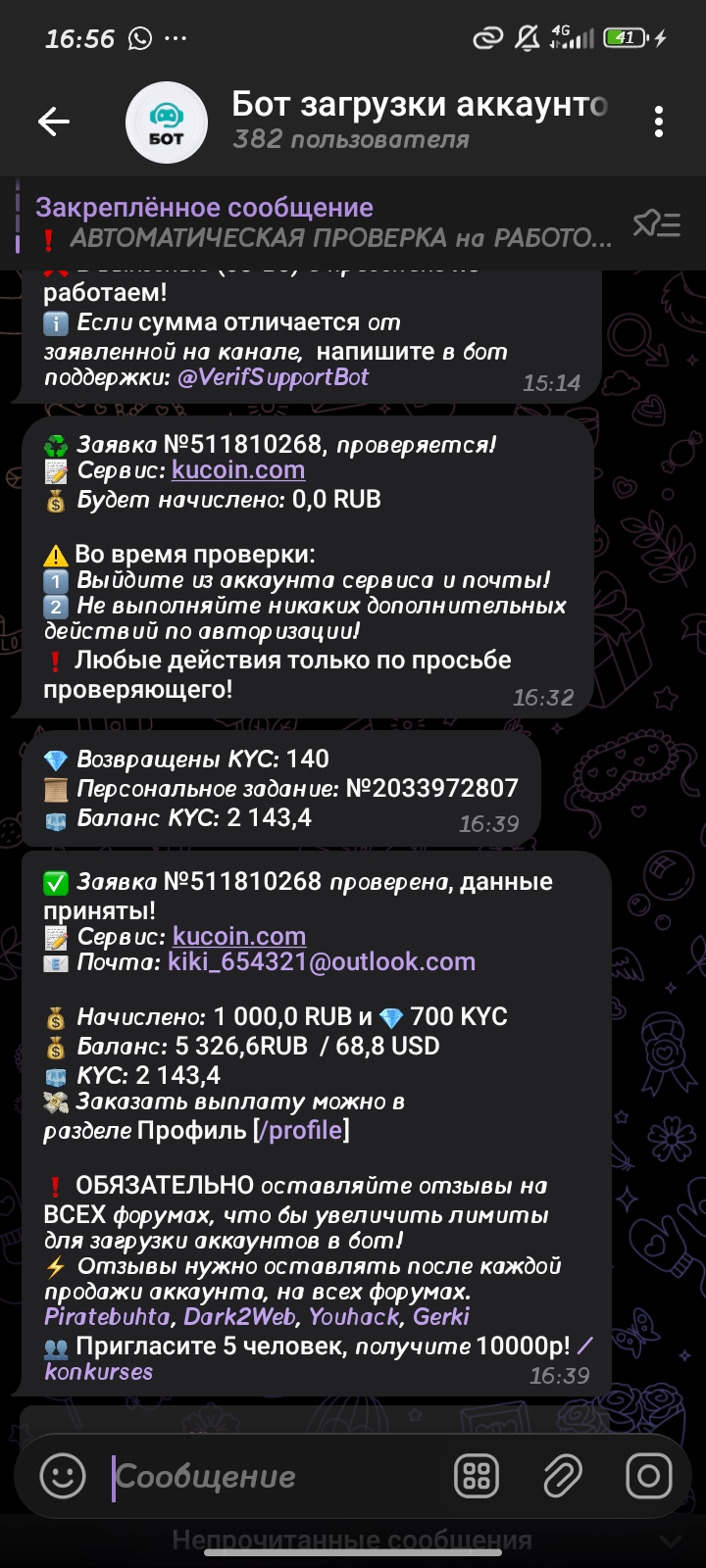Open the three-dot overflow menu
The height and width of the screenshot is (1568, 706).
tap(658, 122)
